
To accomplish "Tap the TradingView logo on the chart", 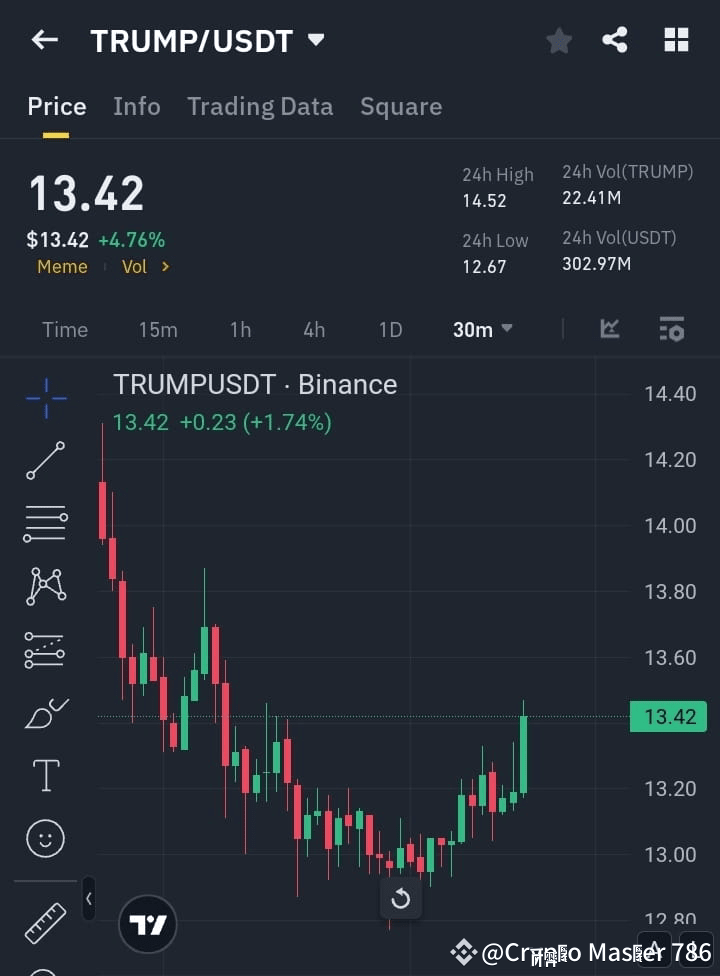I will [x=148, y=923].
